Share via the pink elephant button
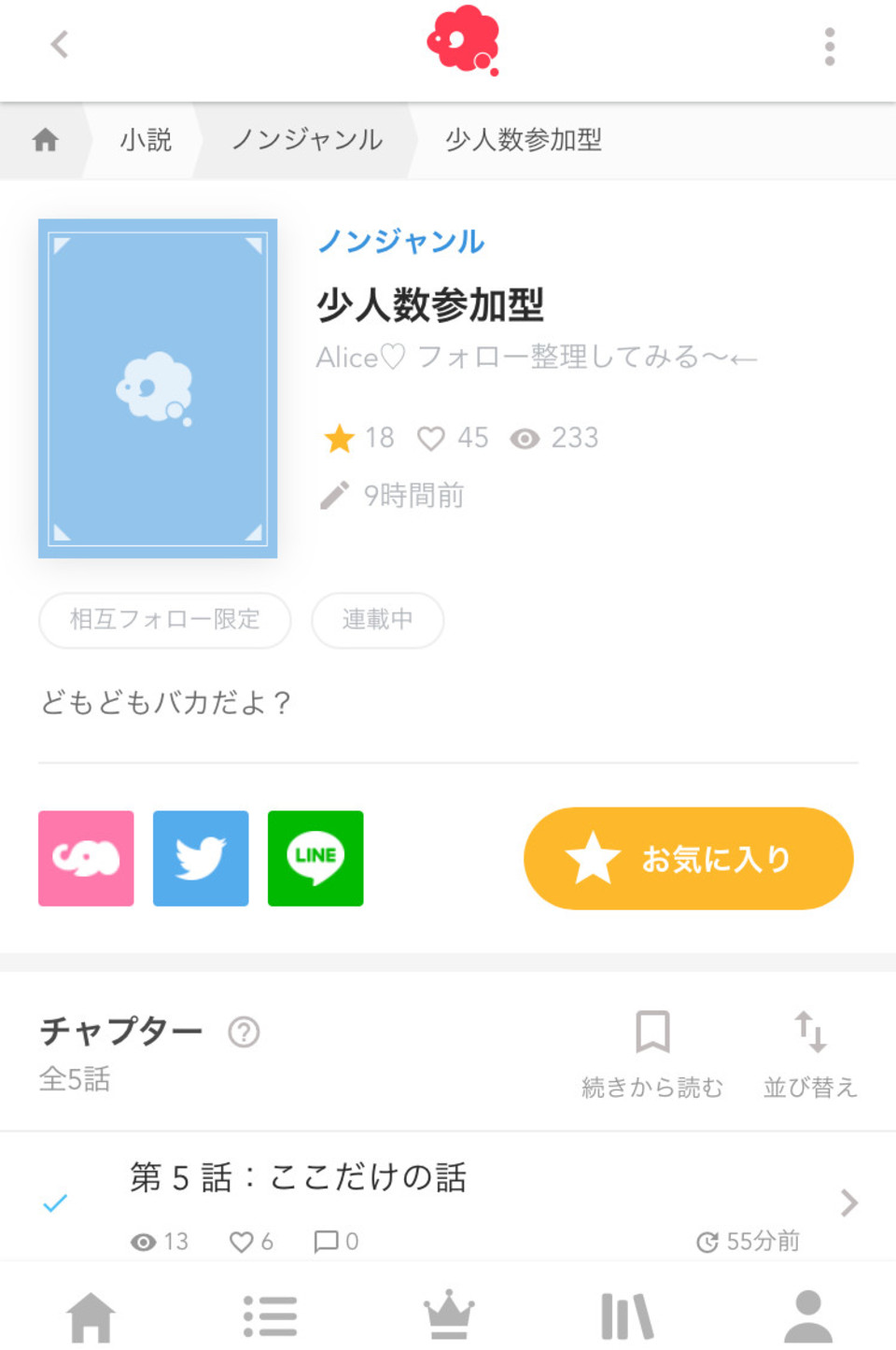The height and width of the screenshot is (1350, 896). (x=86, y=858)
